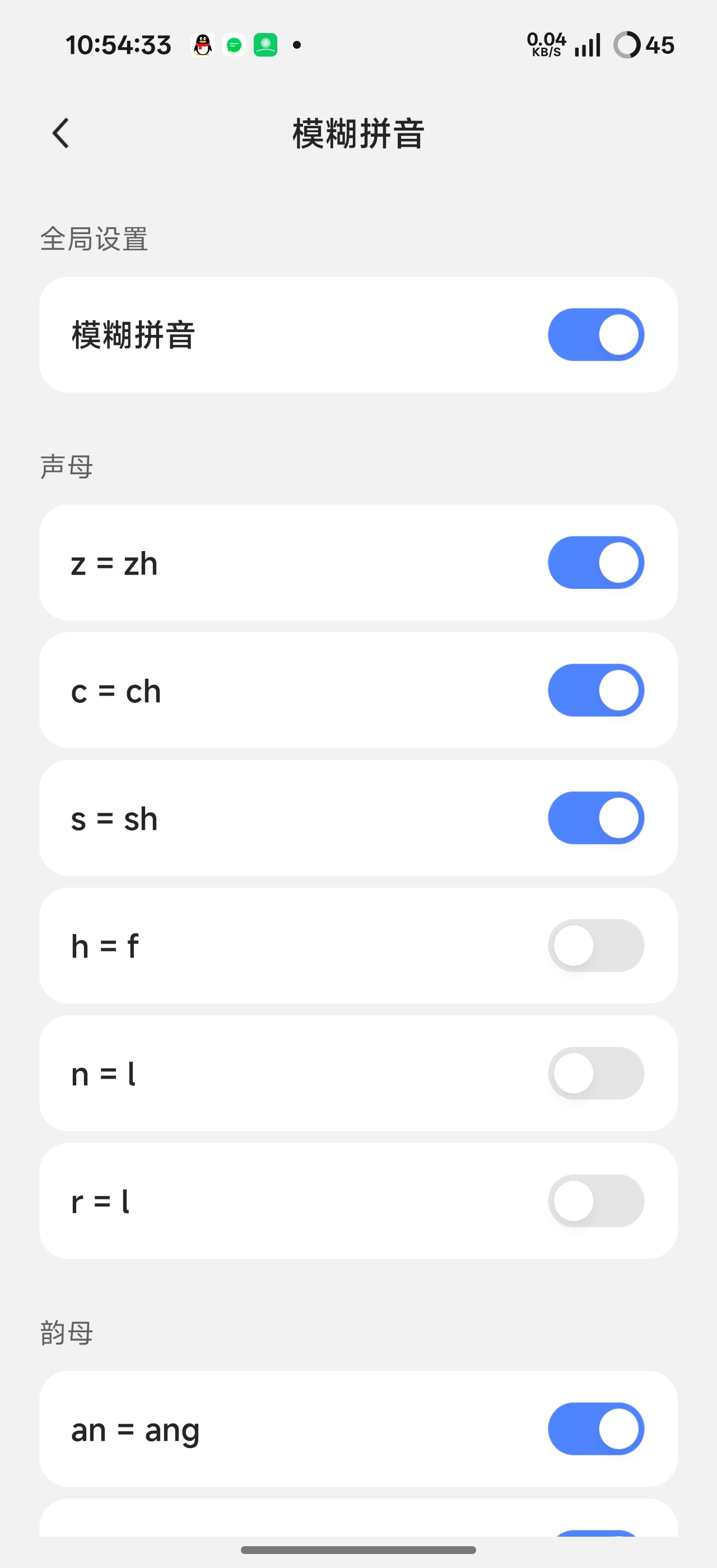Disable the z = zh fuzzy rule
The height and width of the screenshot is (1568, 717).
click(x=595, y=562)
